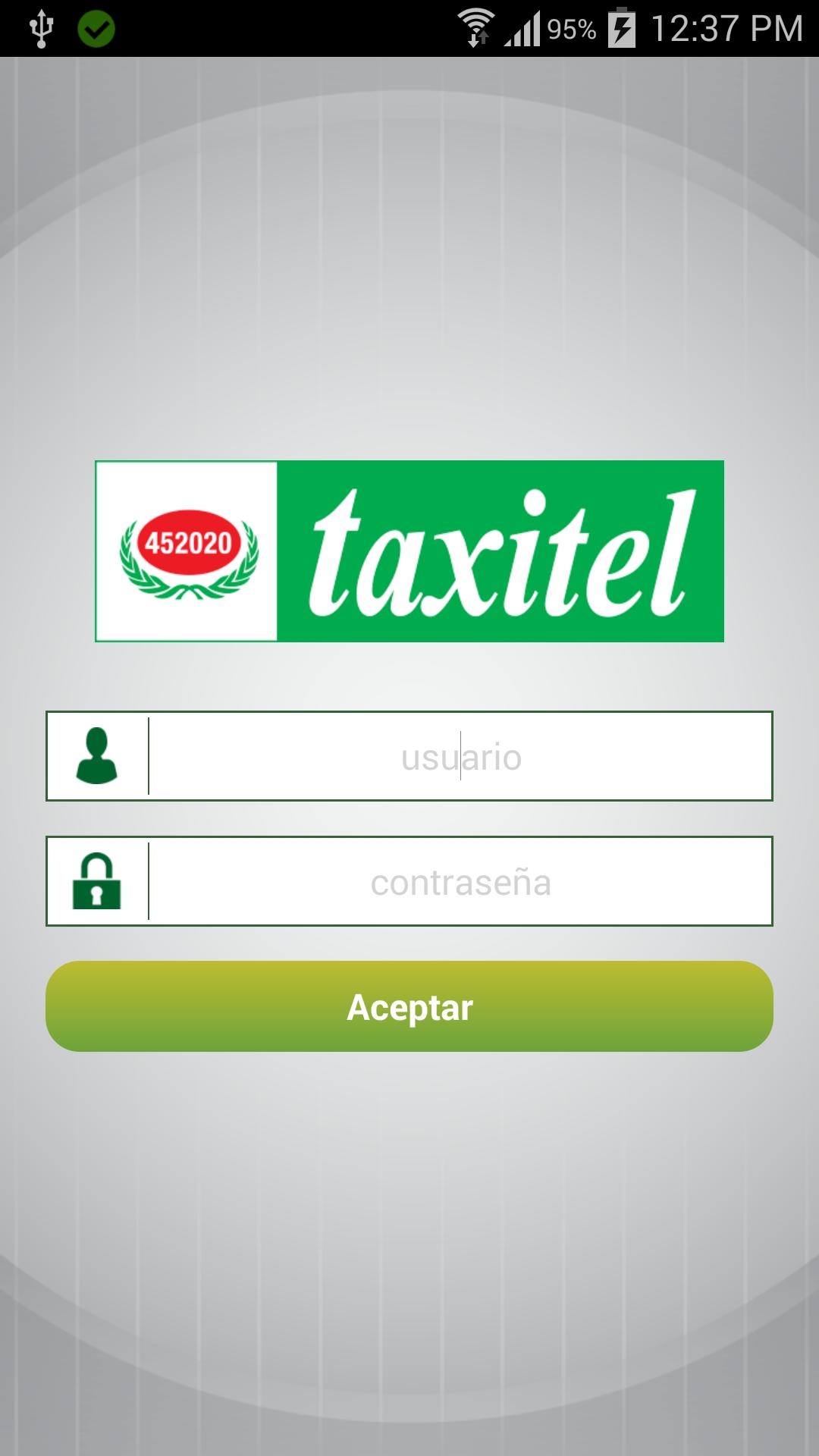Click the green checkmark notification icon
Screen dimensions: 819x1456
pyautogui.click(x=97, y=29)
